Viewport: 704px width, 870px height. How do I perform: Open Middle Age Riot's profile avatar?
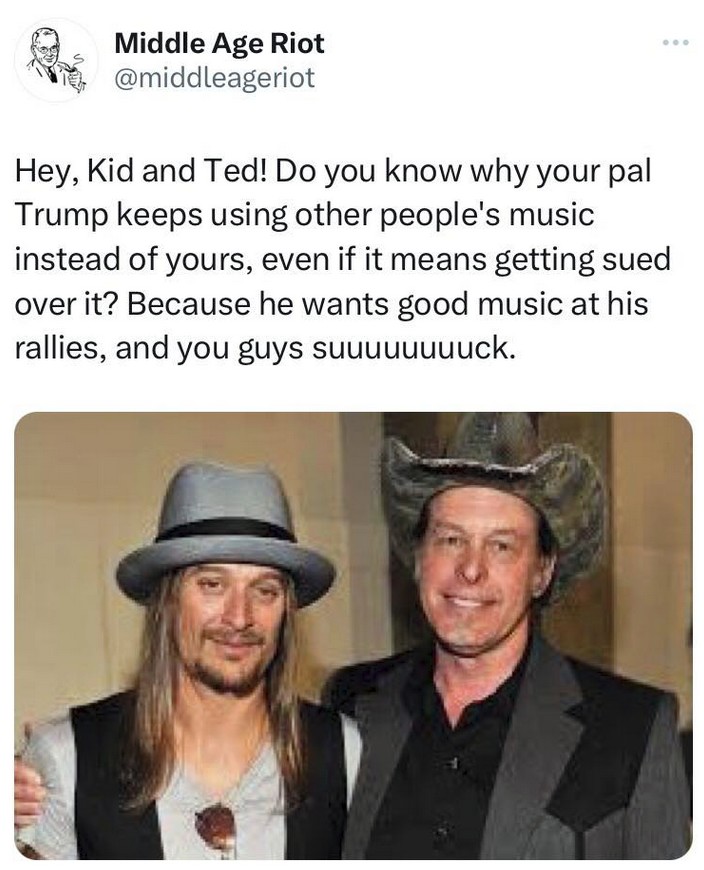(56, 59)
